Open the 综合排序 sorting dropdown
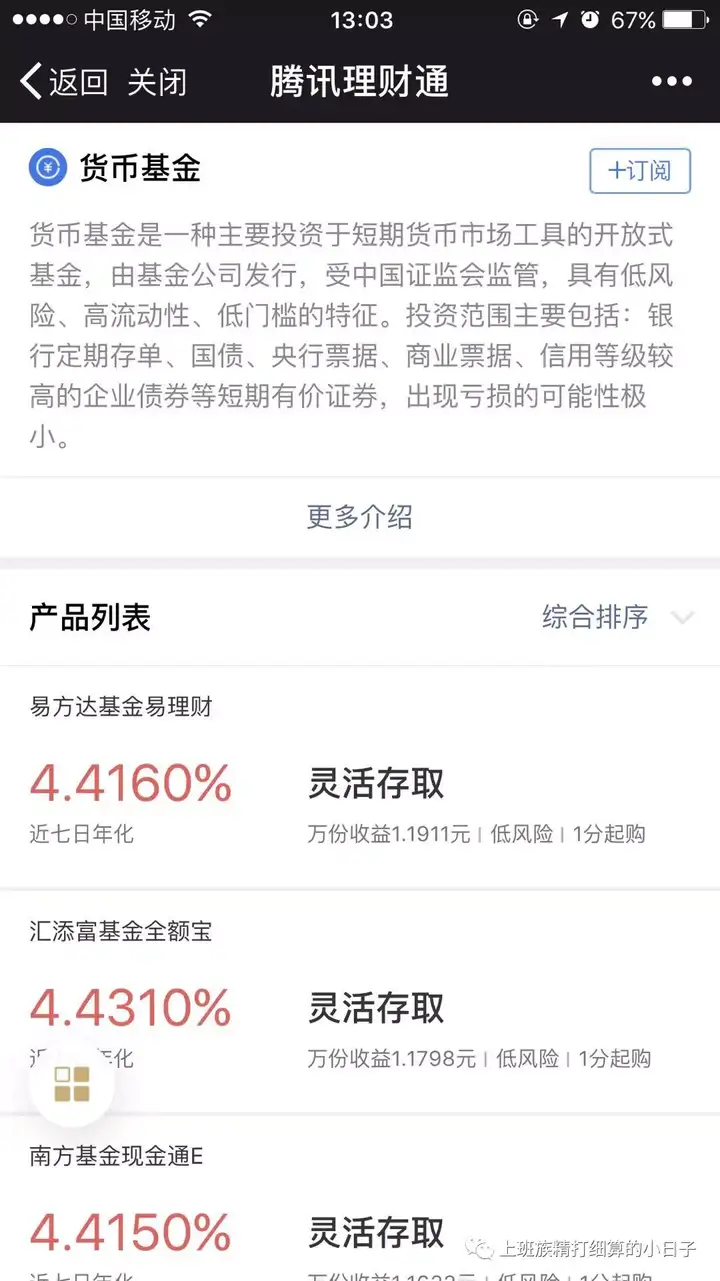Image resolution: width=720 pixels, height=1281 pixels. (x=616, y=617)
